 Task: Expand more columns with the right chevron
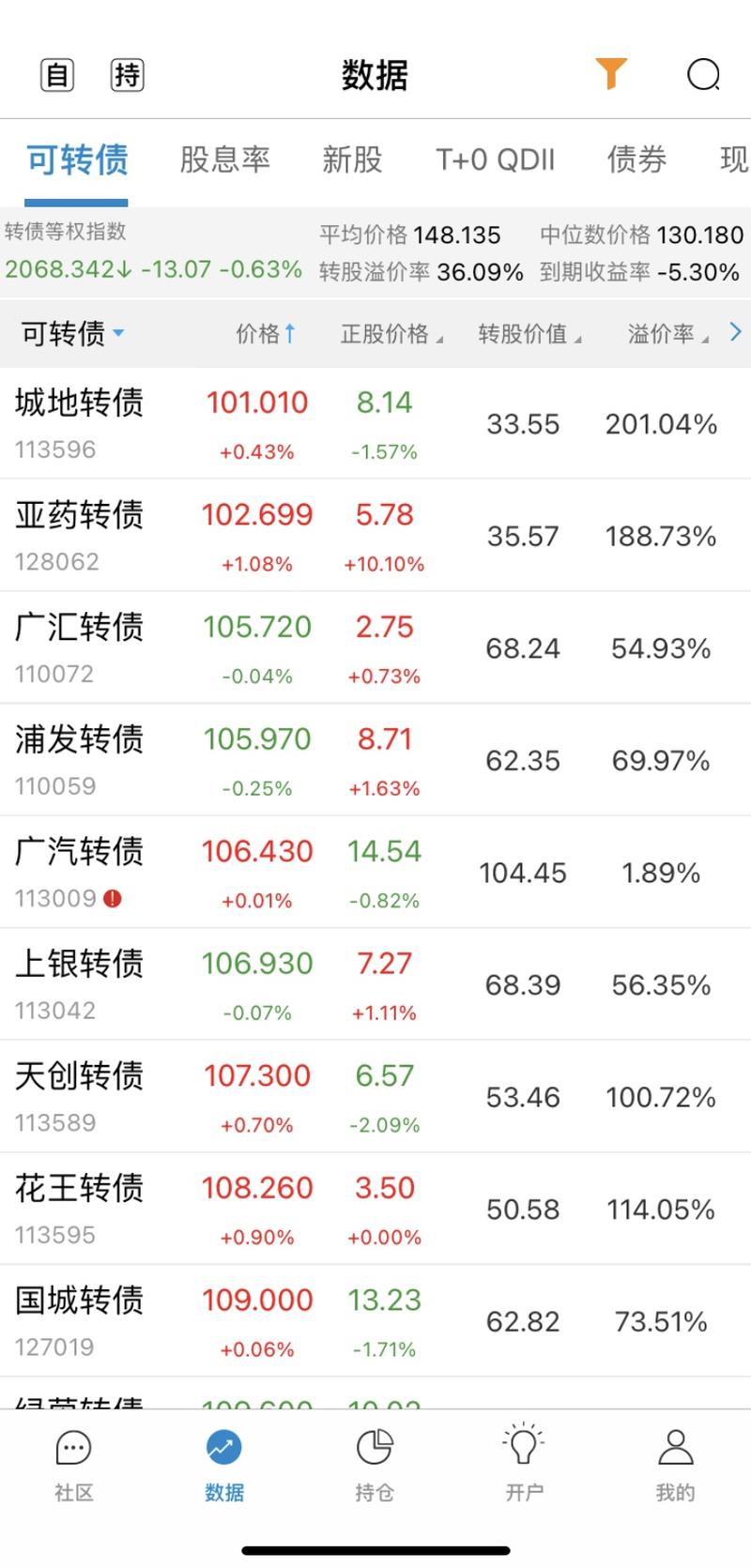[738, 331]
